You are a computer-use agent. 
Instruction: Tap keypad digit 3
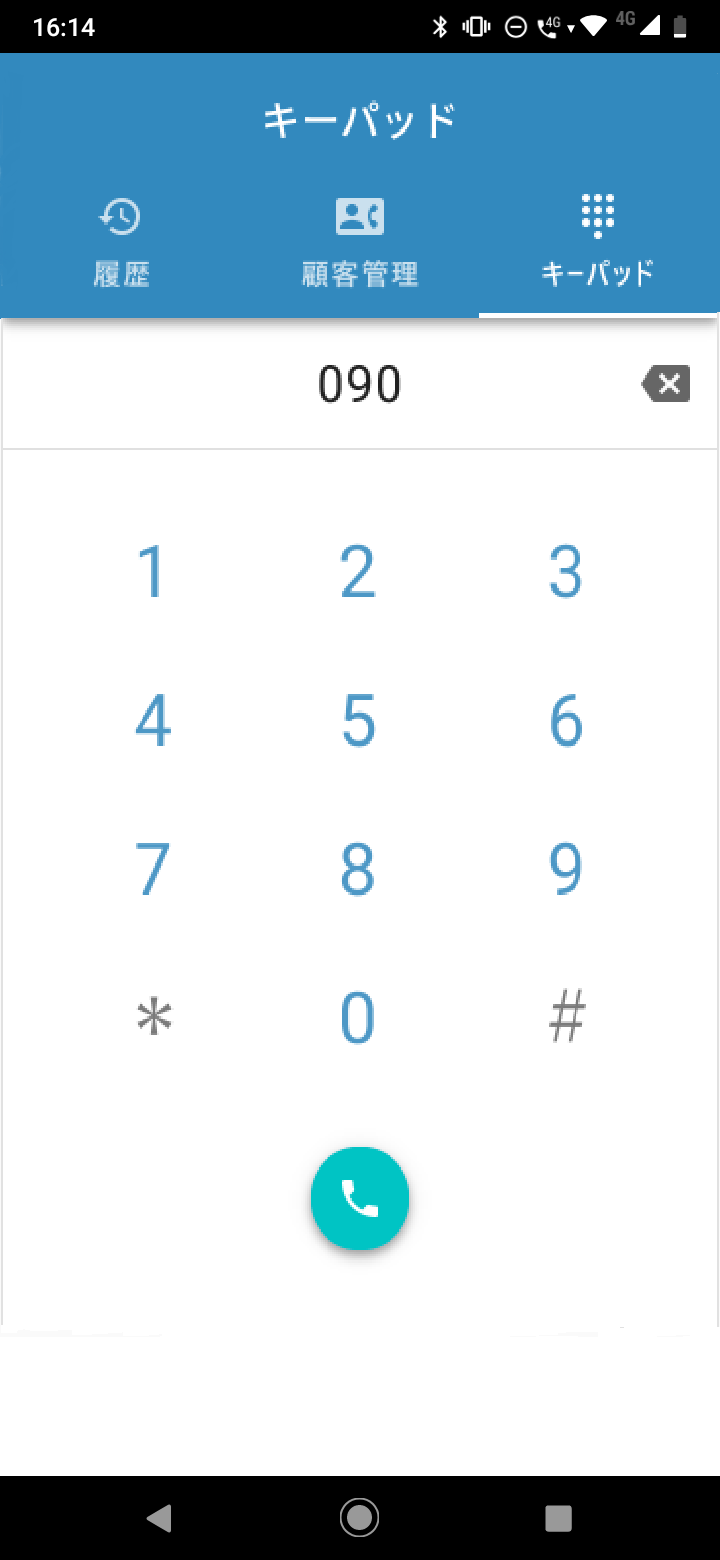[566, 572]
